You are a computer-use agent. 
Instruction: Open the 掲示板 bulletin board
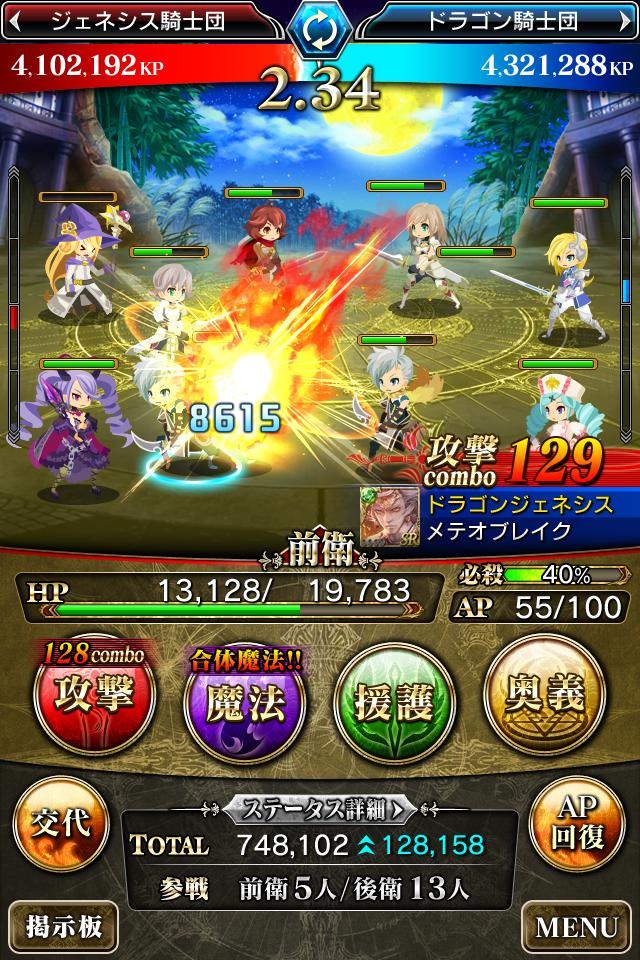pyautogui.click(x=62, y=926)
